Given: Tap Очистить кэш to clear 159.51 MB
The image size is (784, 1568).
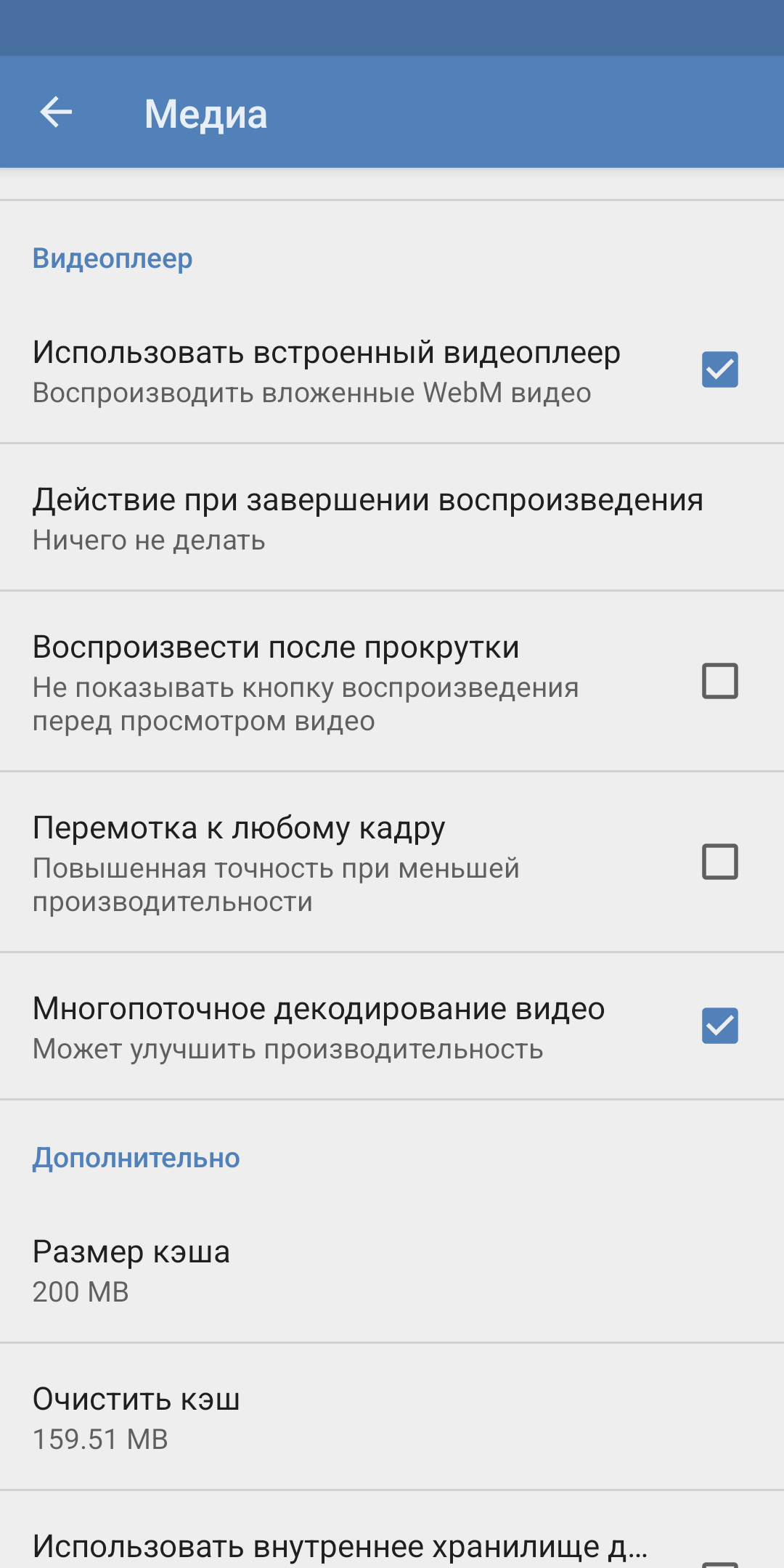Looking at the screenshot, I should coord(136,1417).
